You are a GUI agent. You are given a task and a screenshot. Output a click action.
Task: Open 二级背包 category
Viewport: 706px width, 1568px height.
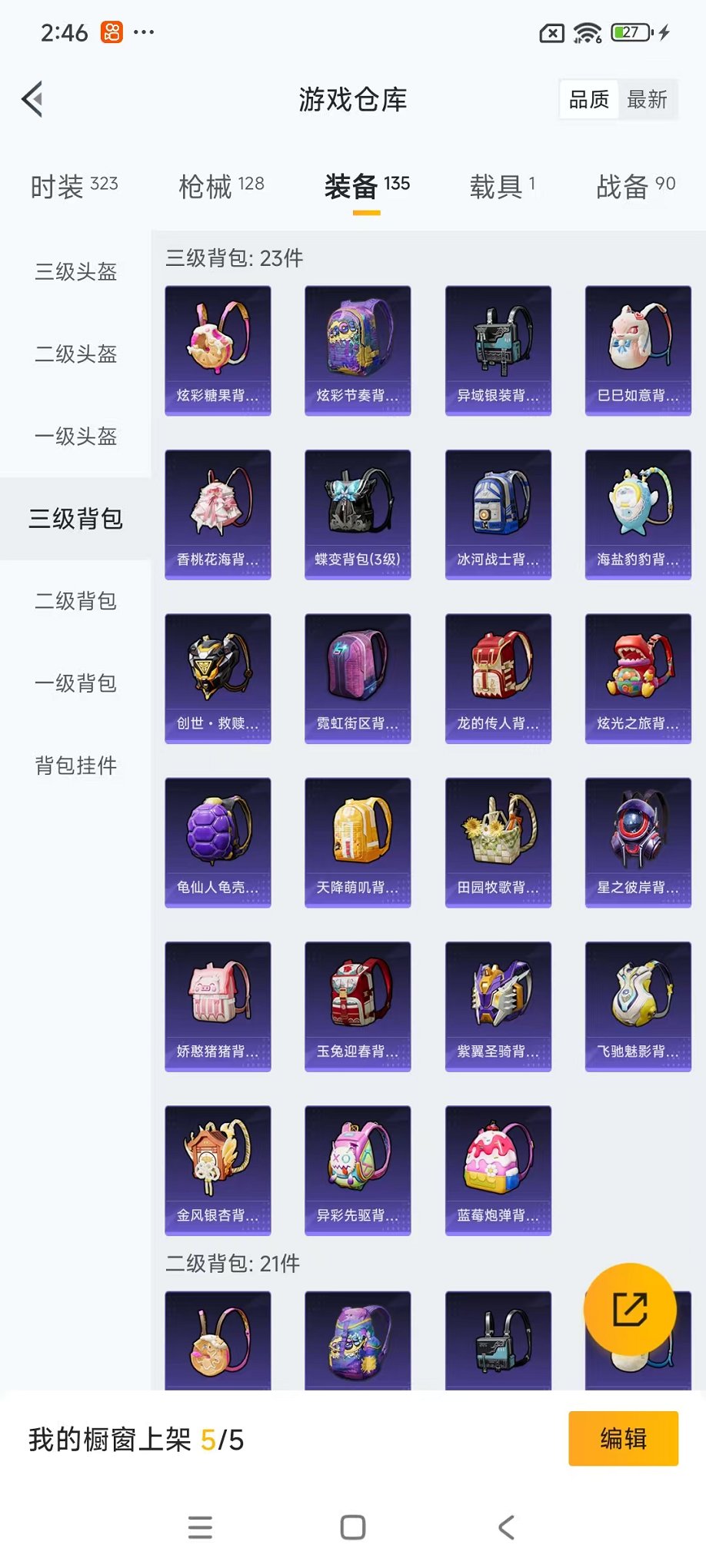pyautogui.click(x=75, y=601)
